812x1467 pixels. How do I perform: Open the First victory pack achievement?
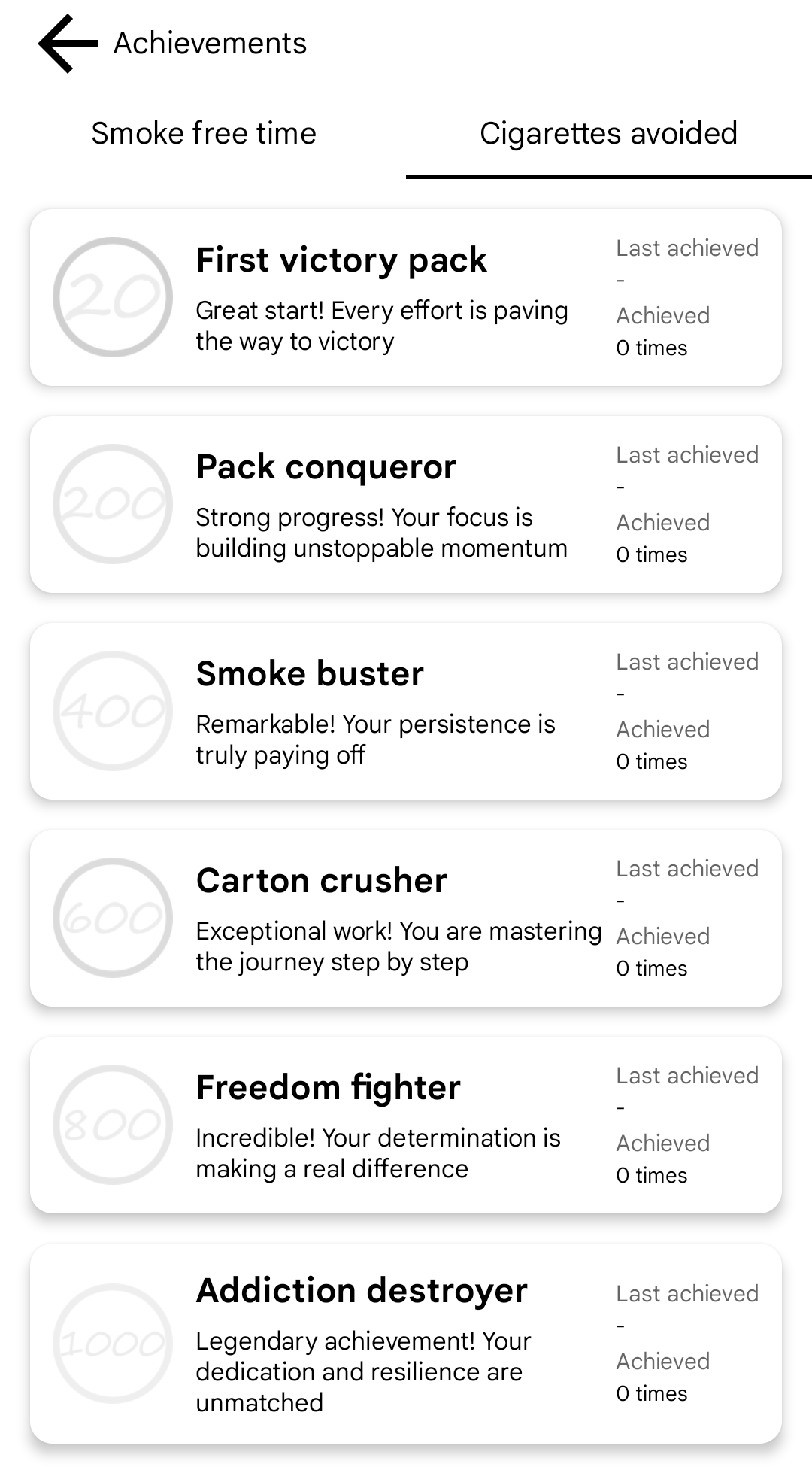[406, 298]
